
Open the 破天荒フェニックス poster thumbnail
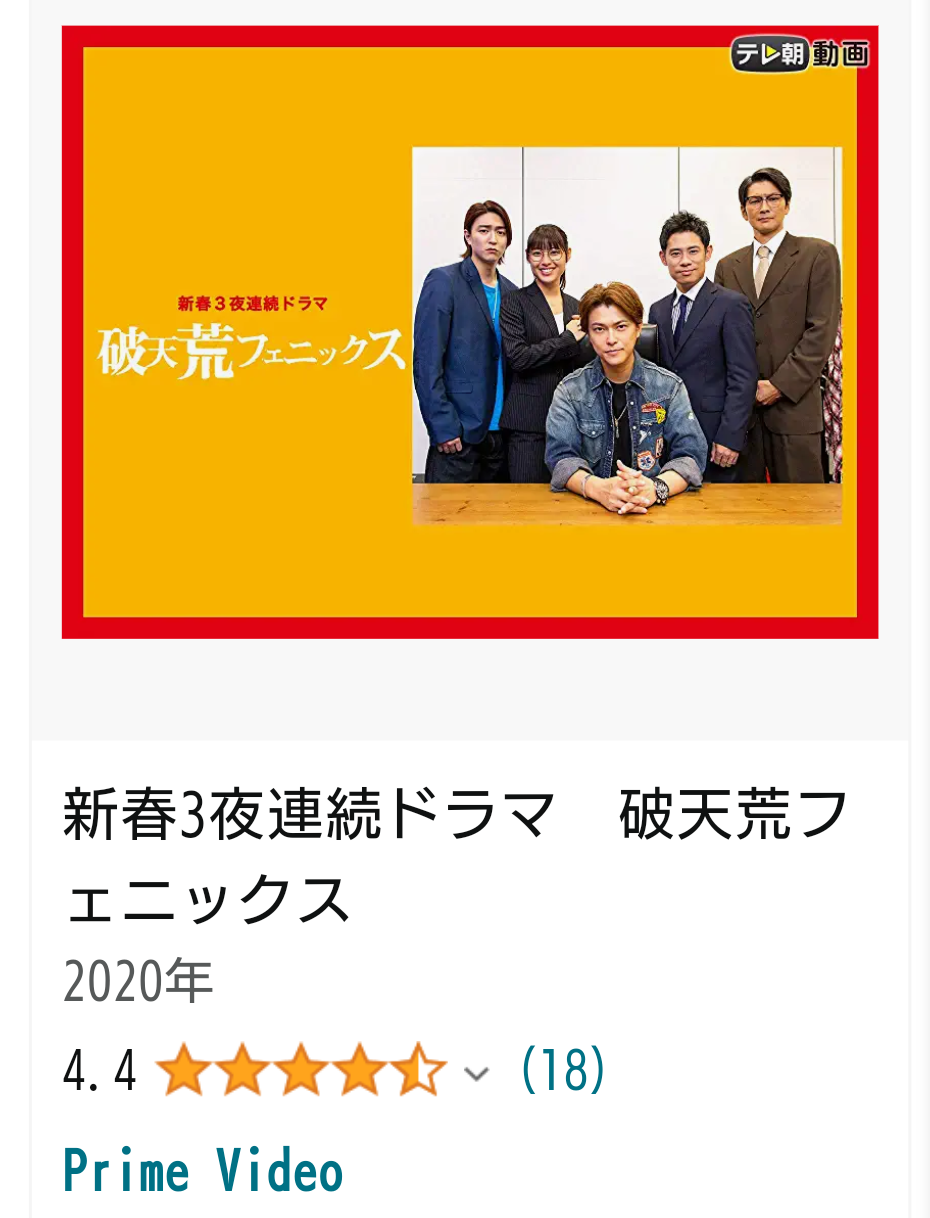[x=469, y=332]
